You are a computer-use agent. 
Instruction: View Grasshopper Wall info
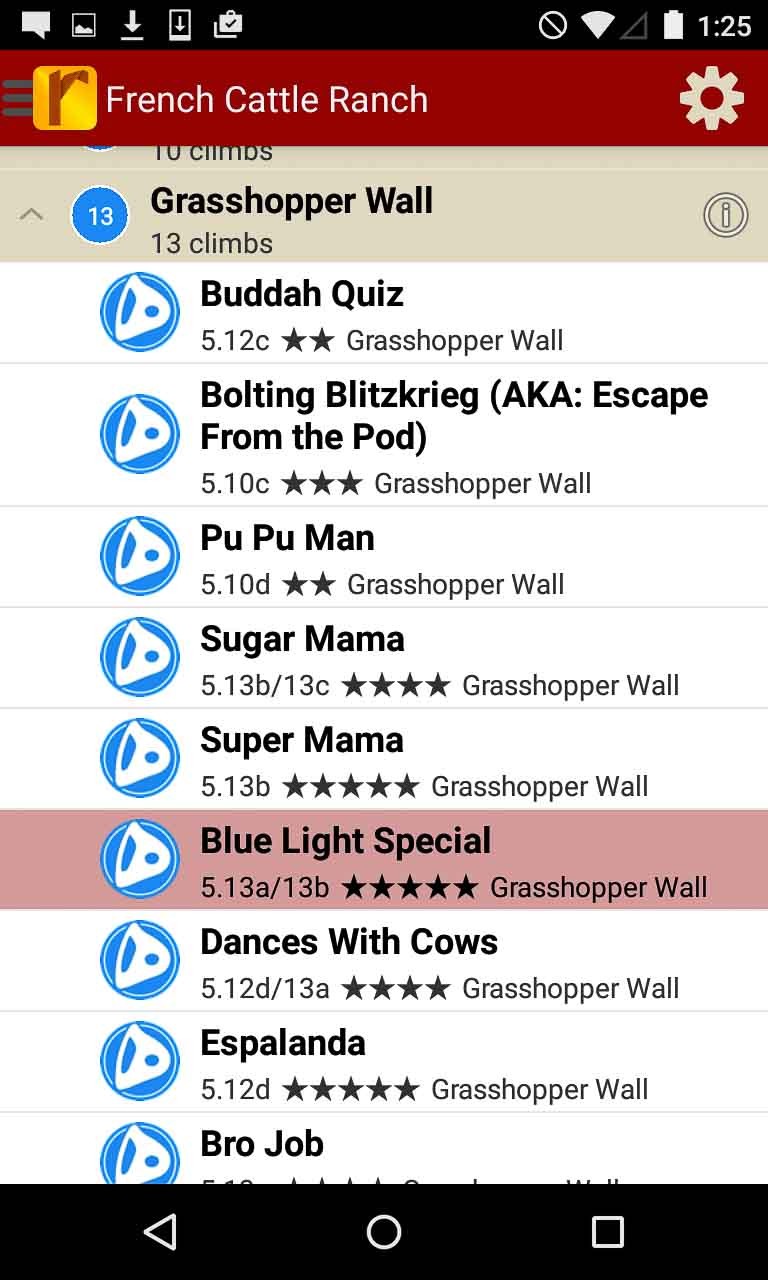click(725, 215)
